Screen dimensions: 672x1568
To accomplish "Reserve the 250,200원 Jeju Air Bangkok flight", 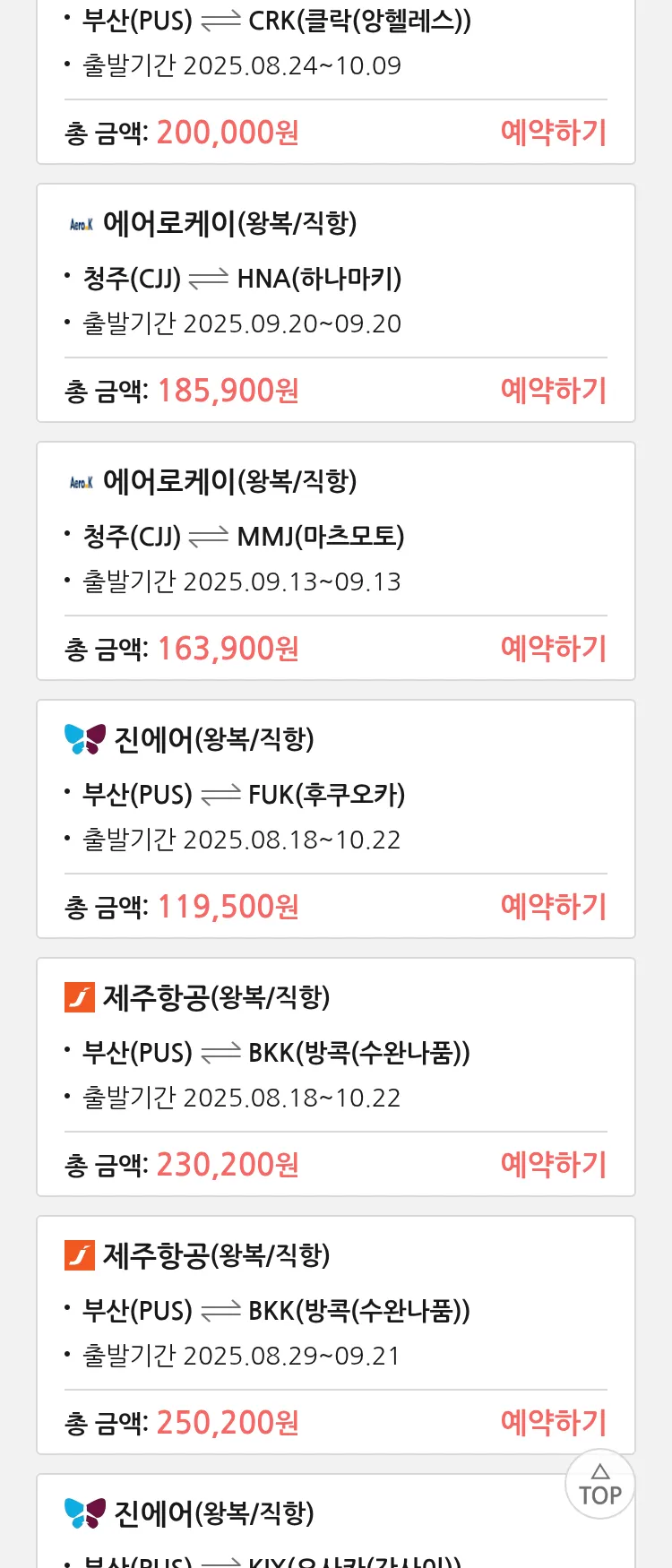I will click(553, 1423).
